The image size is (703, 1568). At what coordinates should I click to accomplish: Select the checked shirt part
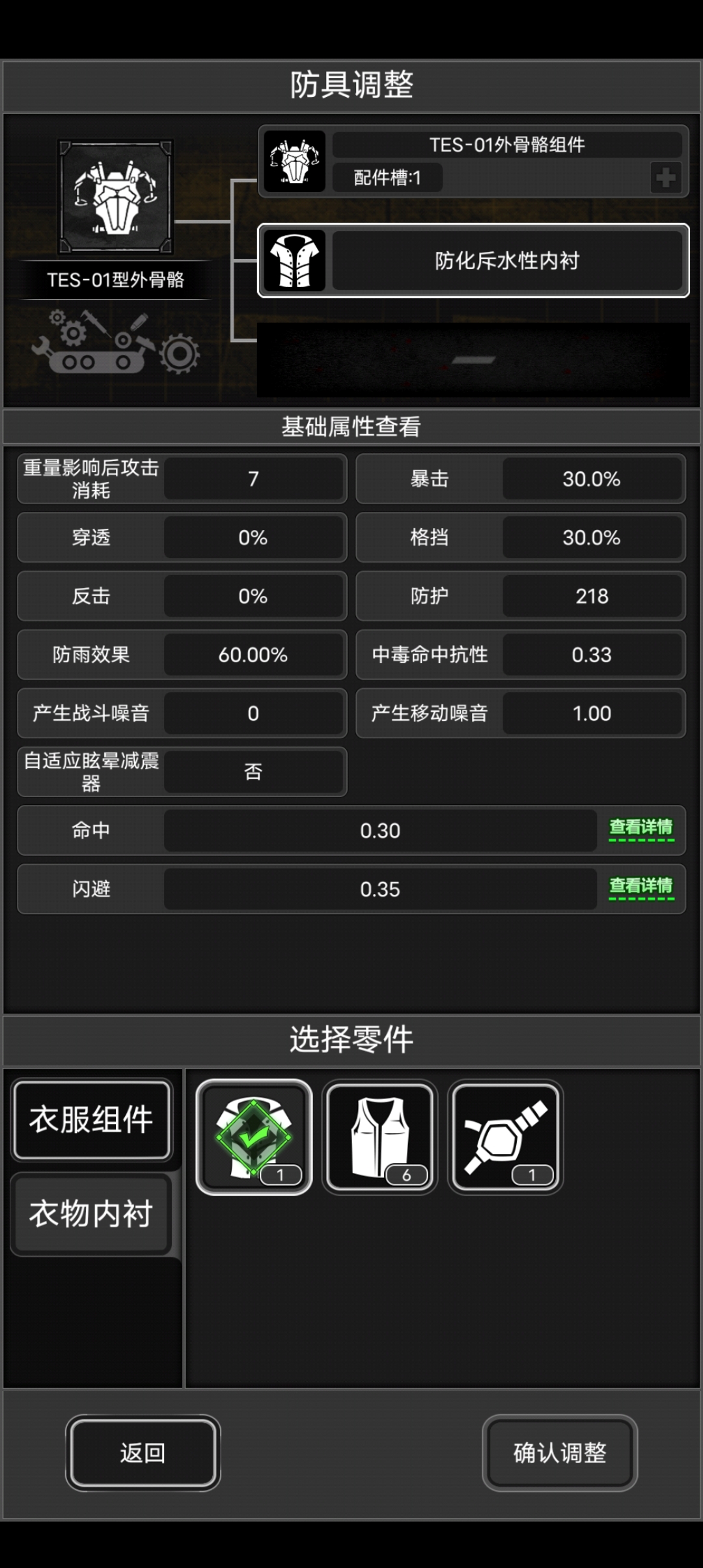tap(254, 1137)
